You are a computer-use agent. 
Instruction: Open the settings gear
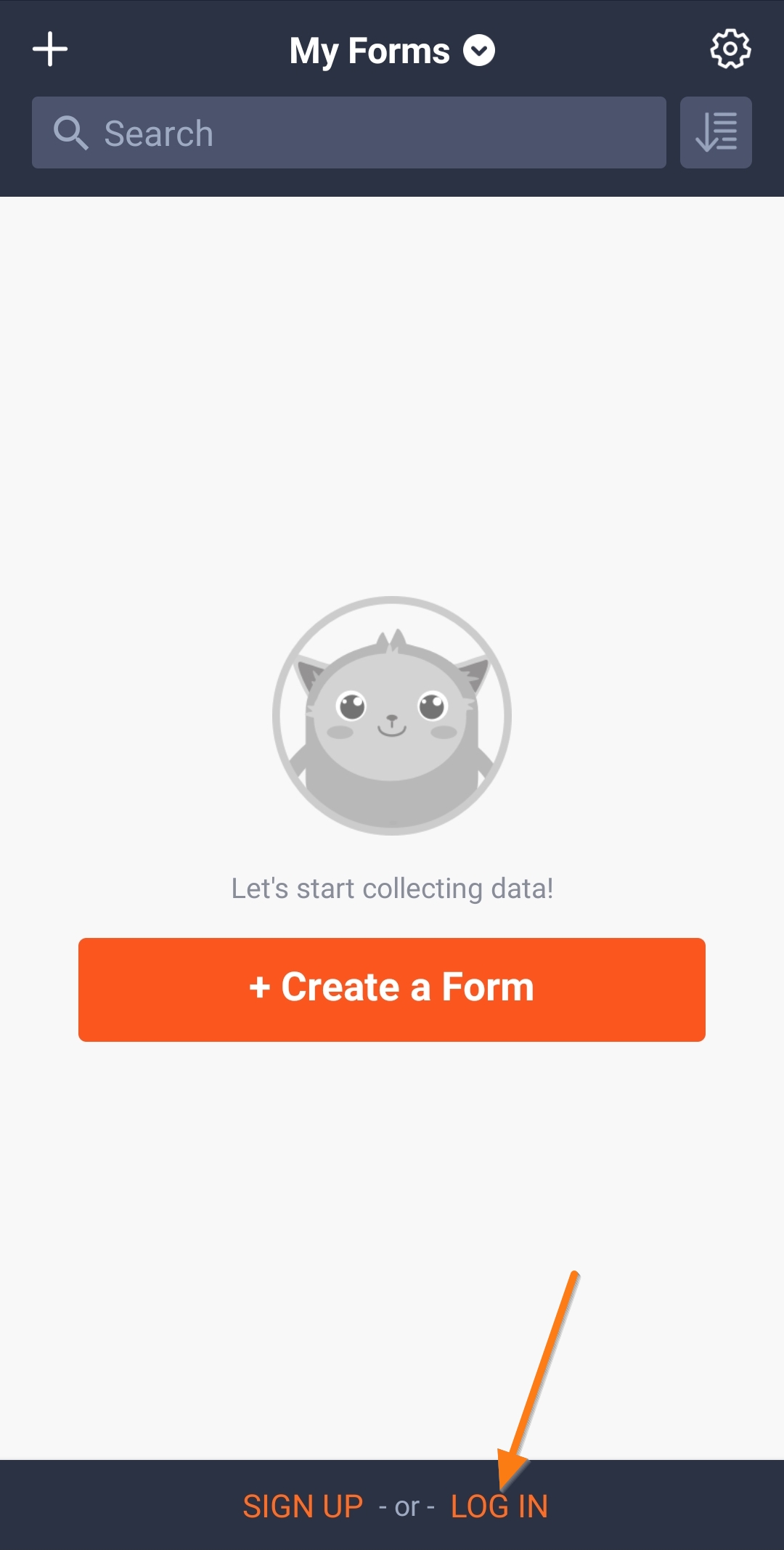pyautogui.click(x=730, y=49)
